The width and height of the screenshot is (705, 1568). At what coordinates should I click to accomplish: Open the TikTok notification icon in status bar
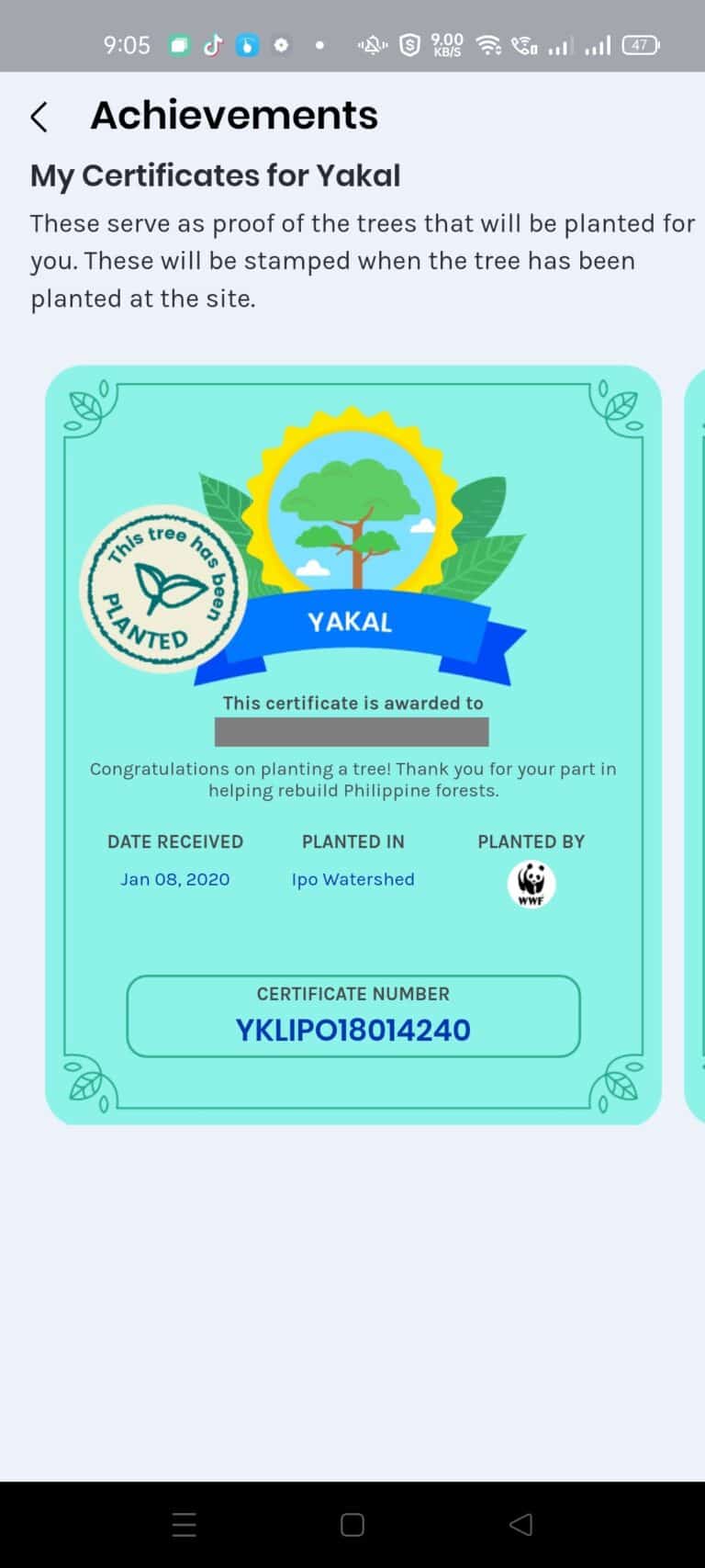click(213, 44)
